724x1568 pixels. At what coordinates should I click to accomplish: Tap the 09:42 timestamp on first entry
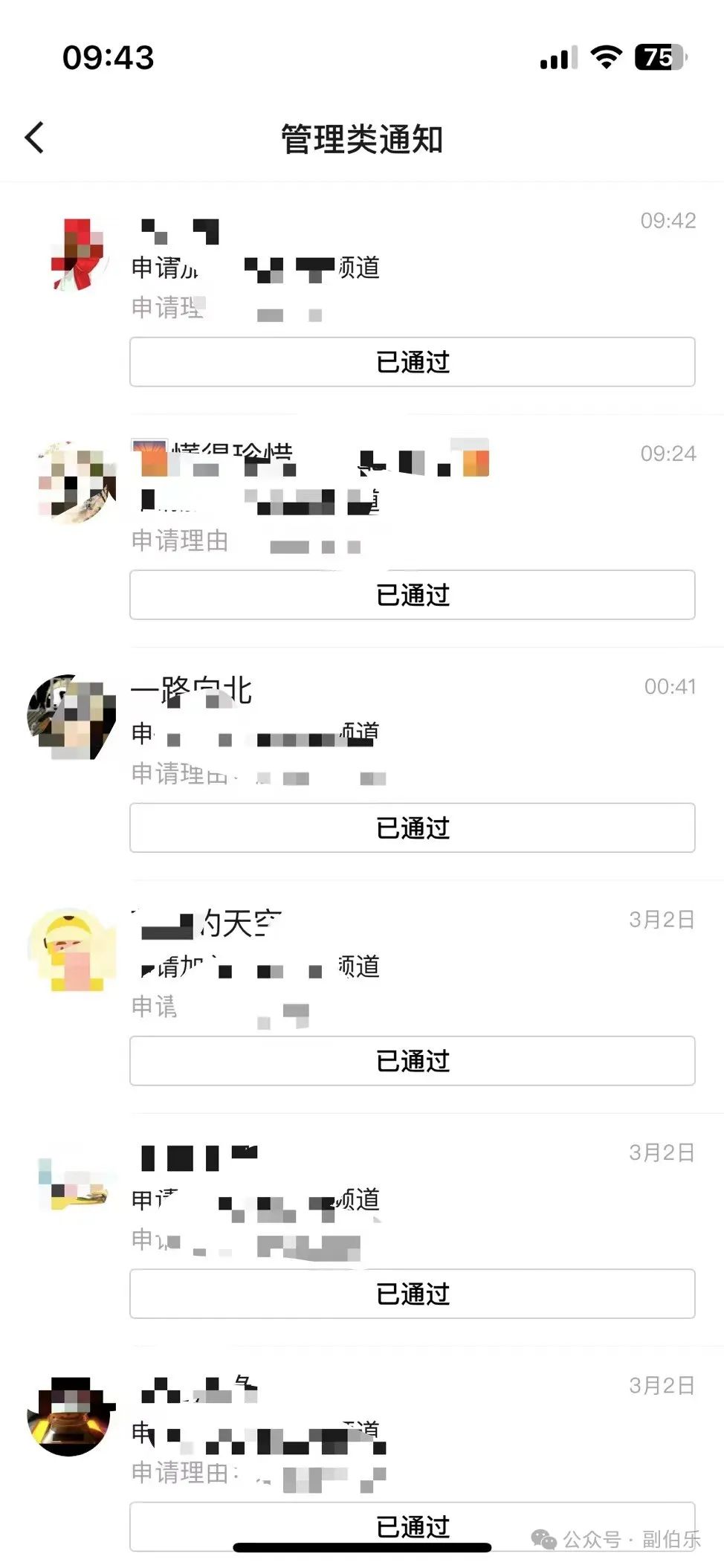click(668, 221)
